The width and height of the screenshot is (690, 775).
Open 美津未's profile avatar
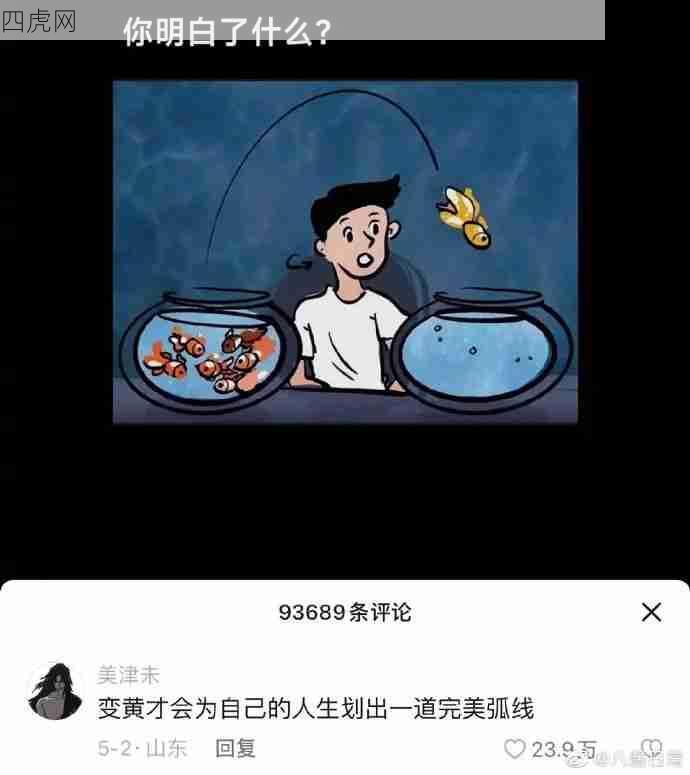pos(55,691)
